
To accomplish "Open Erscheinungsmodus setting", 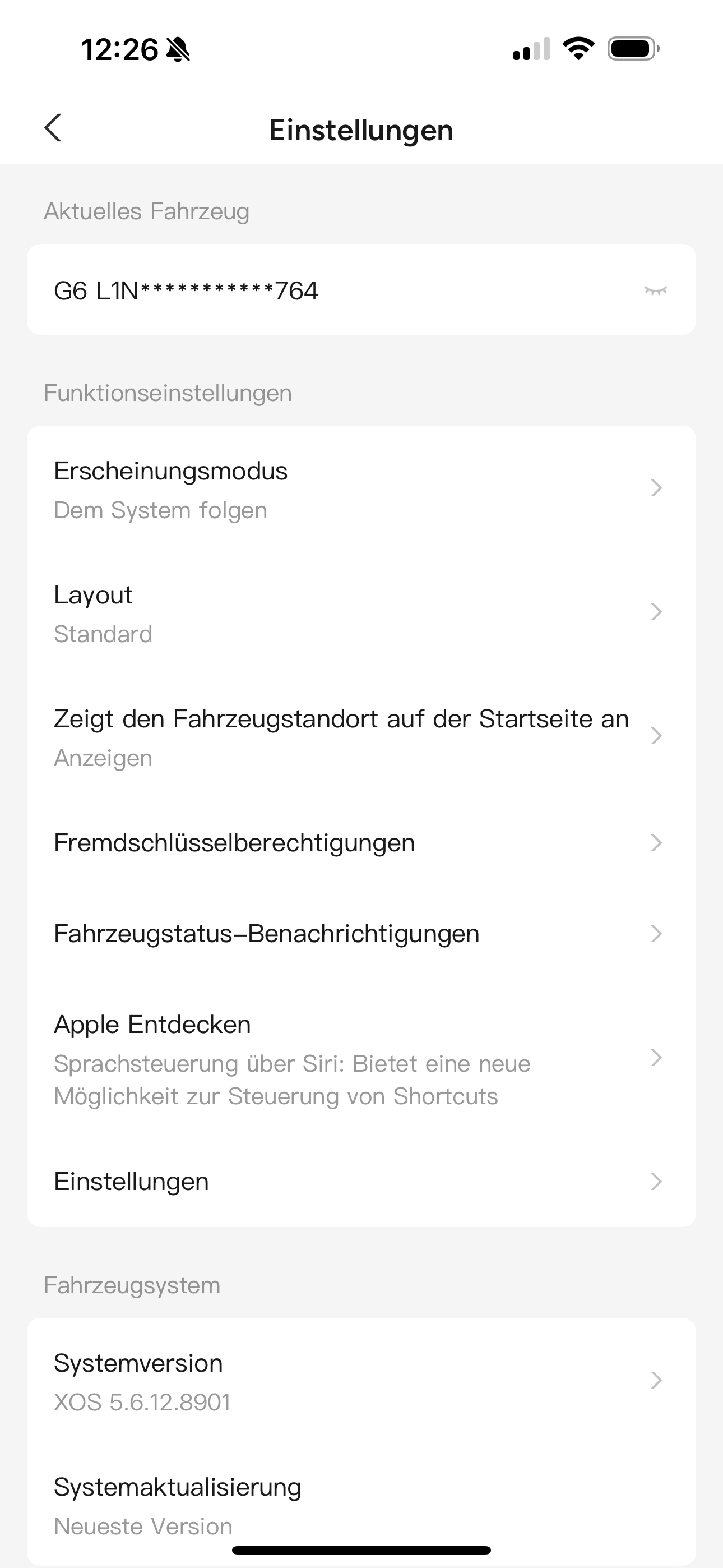I will [x=360, y=490].
